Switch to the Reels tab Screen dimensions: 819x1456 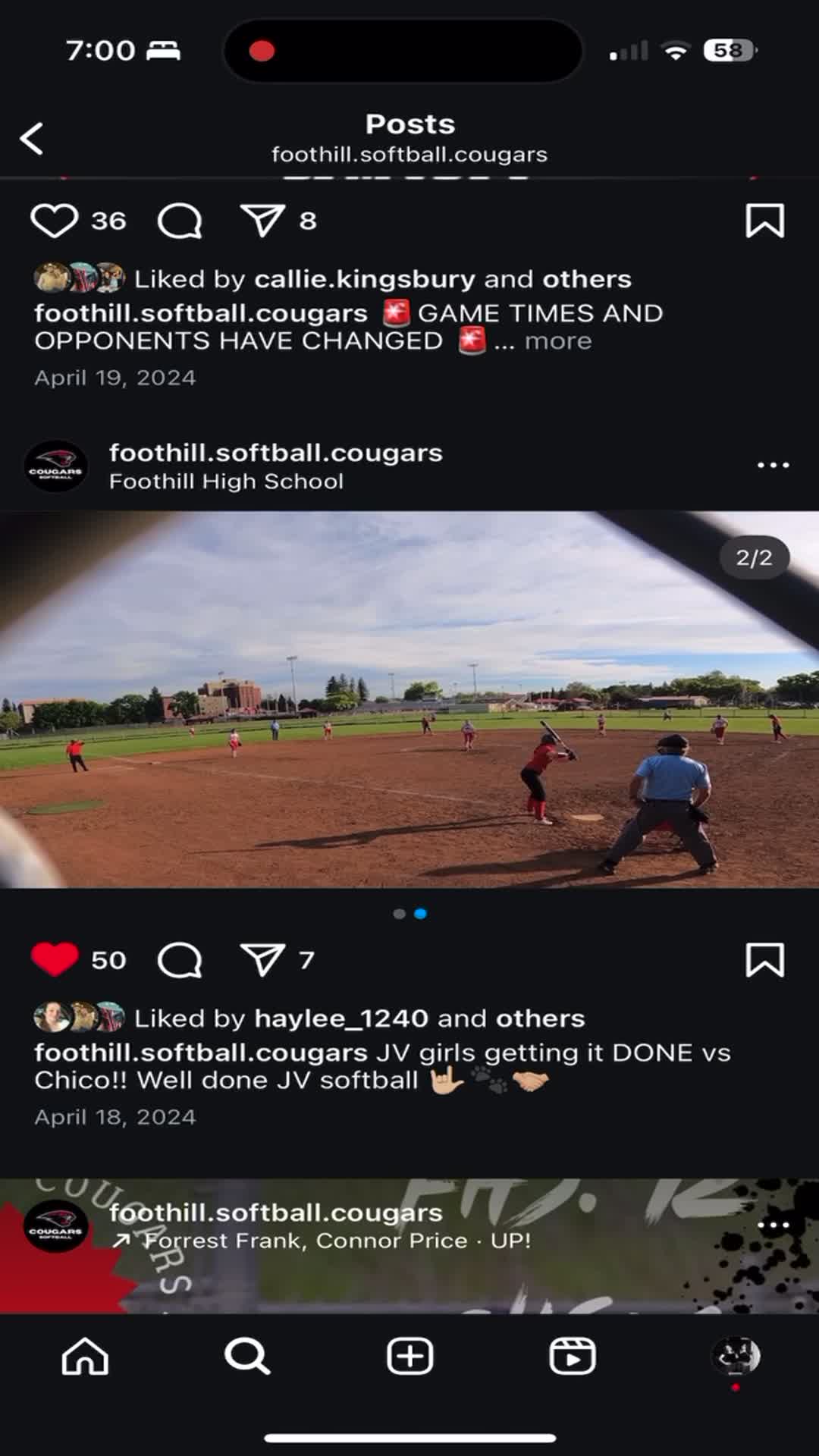(572, 1356)
